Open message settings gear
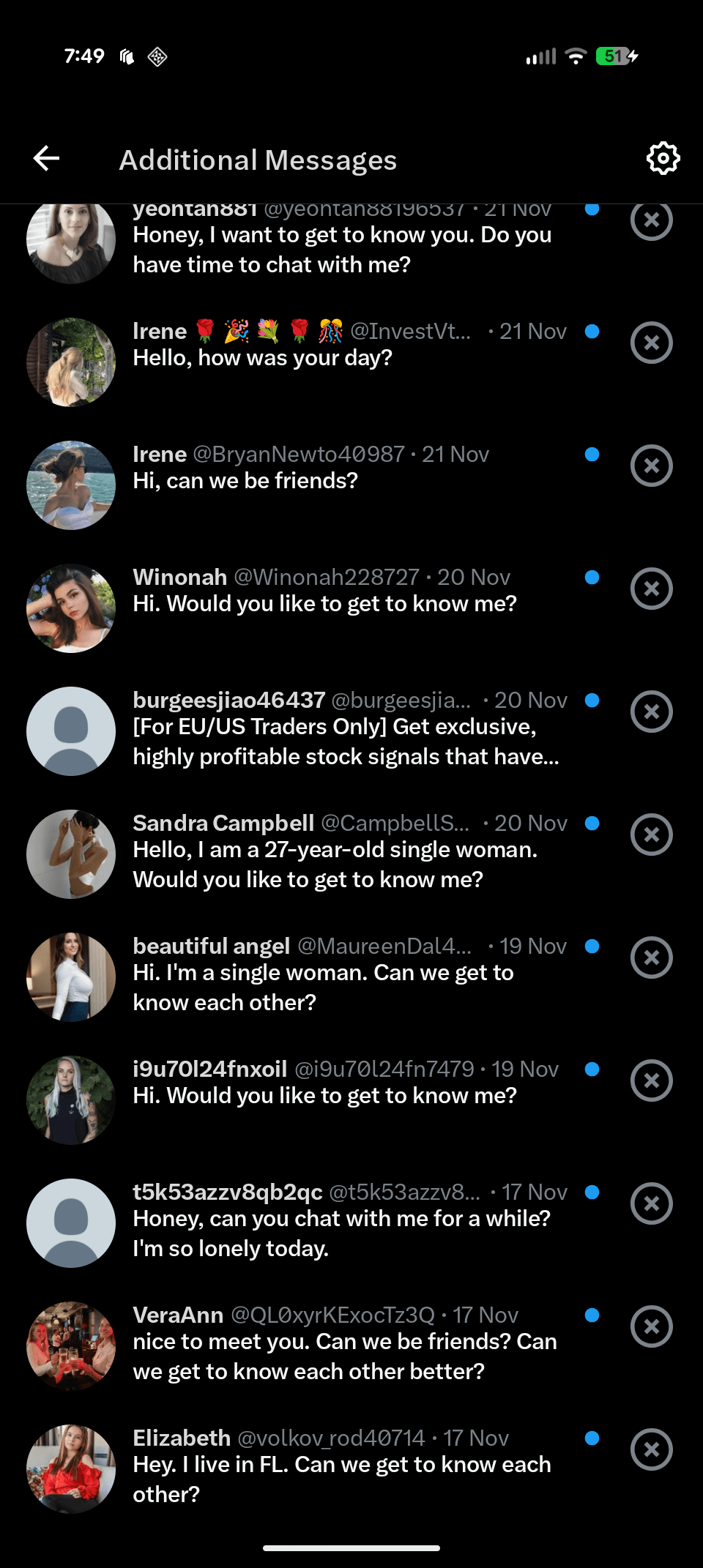The width and height of the screenshot is (703, 1568). click(663, 158)
